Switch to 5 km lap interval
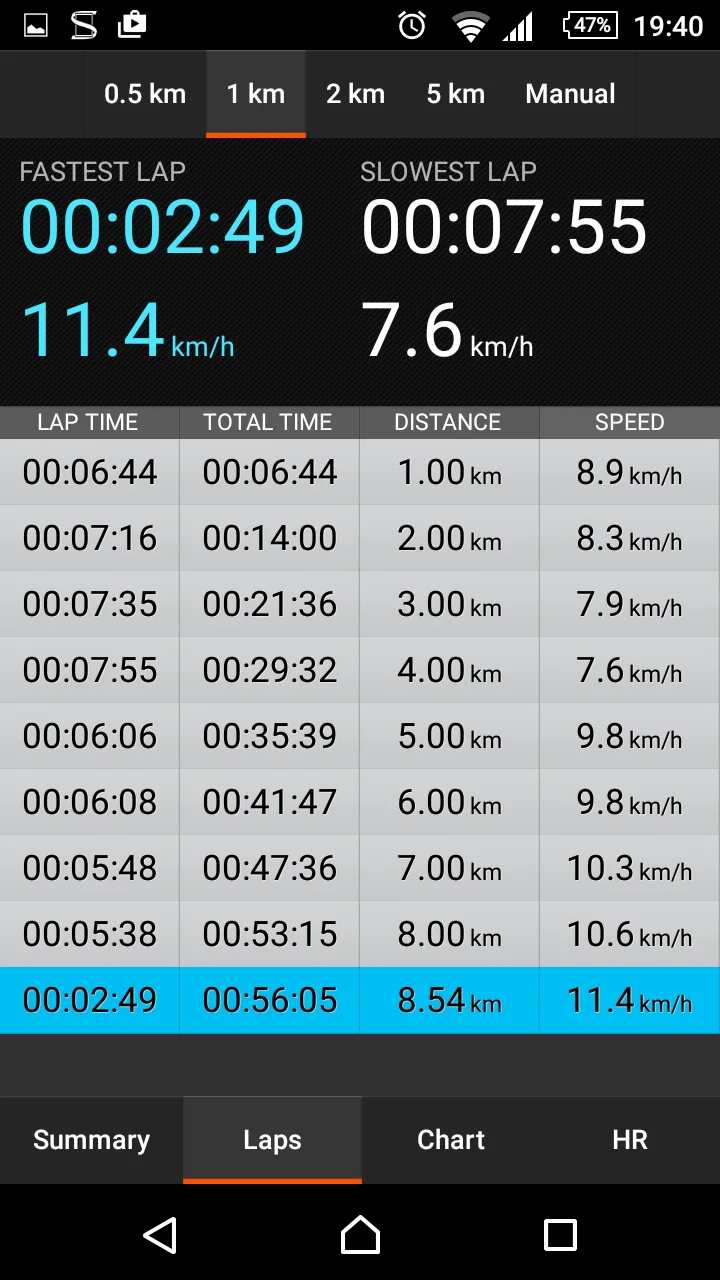 point(455,94)
